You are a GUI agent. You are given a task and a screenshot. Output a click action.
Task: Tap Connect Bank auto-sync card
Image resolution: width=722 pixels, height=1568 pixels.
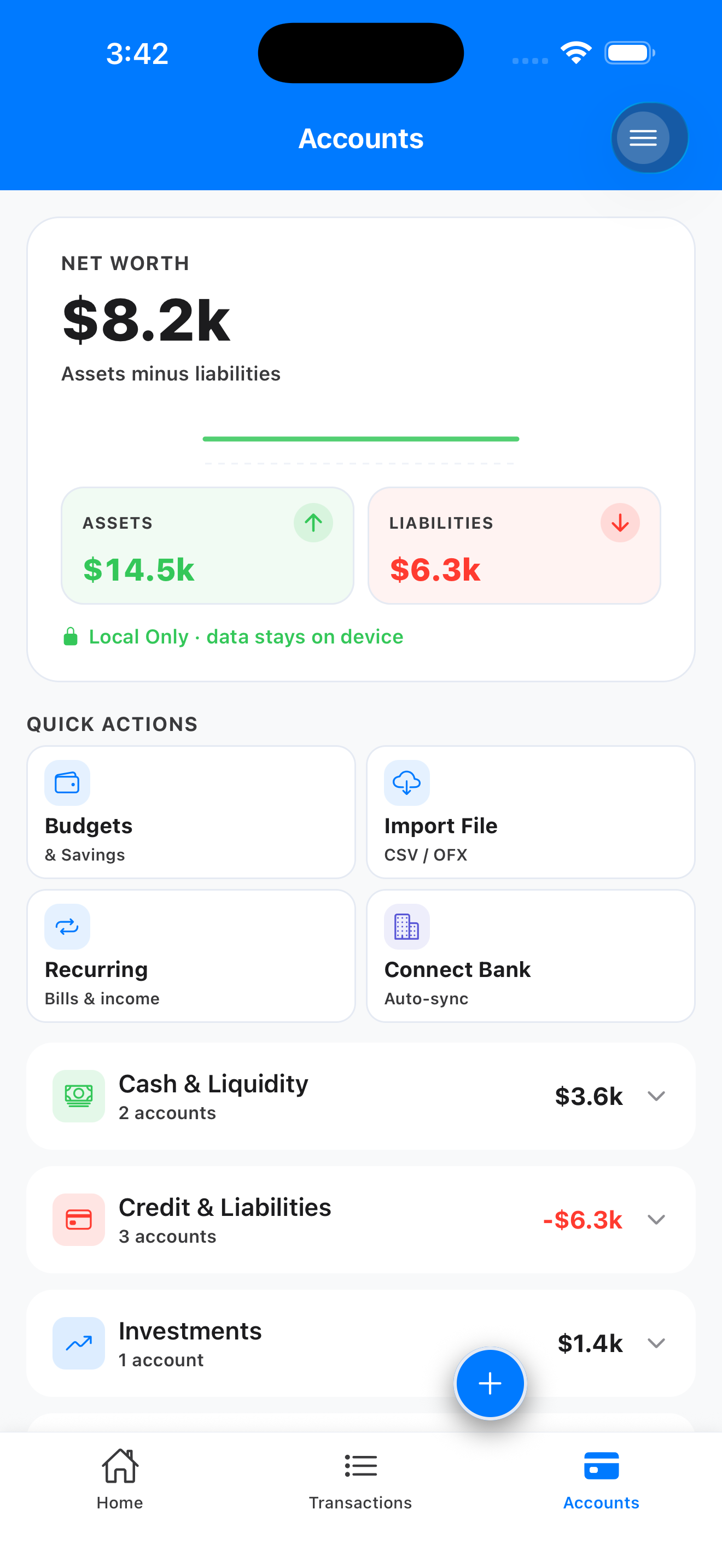pos(531,956)
